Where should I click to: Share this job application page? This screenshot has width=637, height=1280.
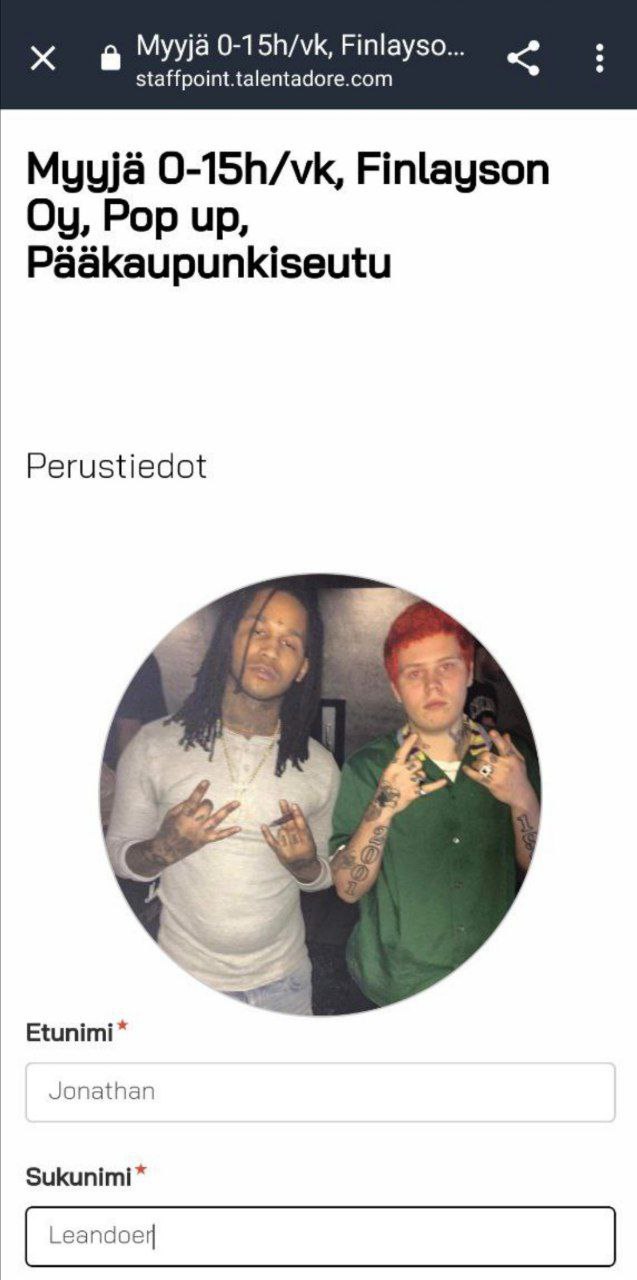coord(523,58)
